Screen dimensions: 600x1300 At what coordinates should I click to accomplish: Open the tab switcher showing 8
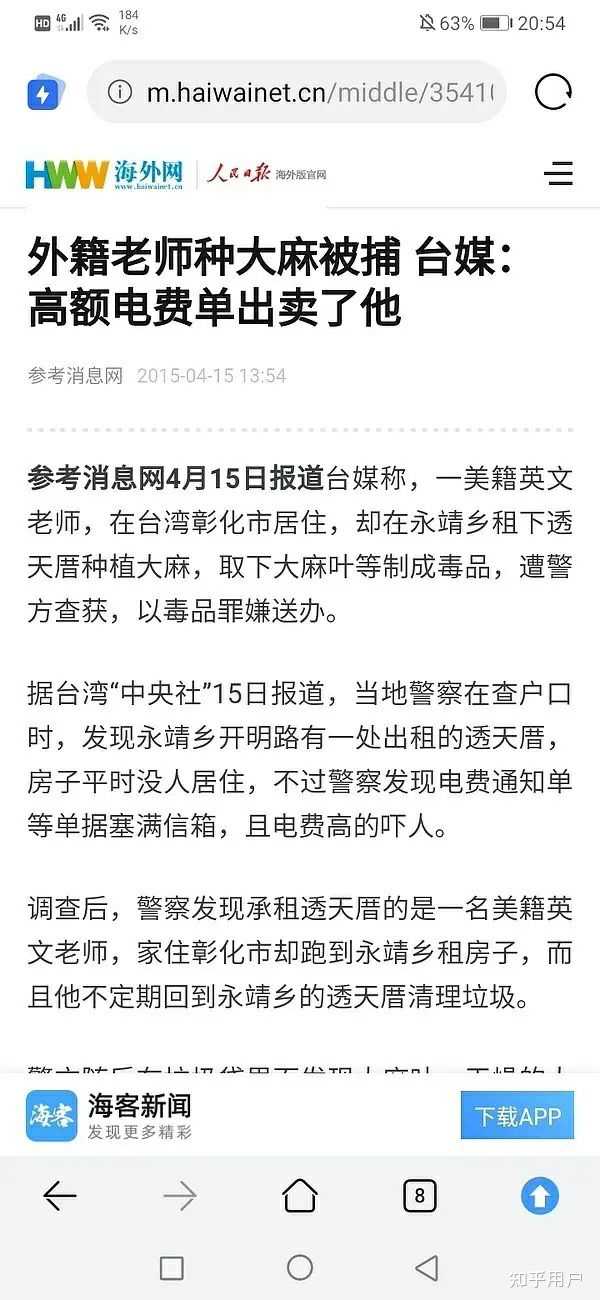tap(419, 1195)
